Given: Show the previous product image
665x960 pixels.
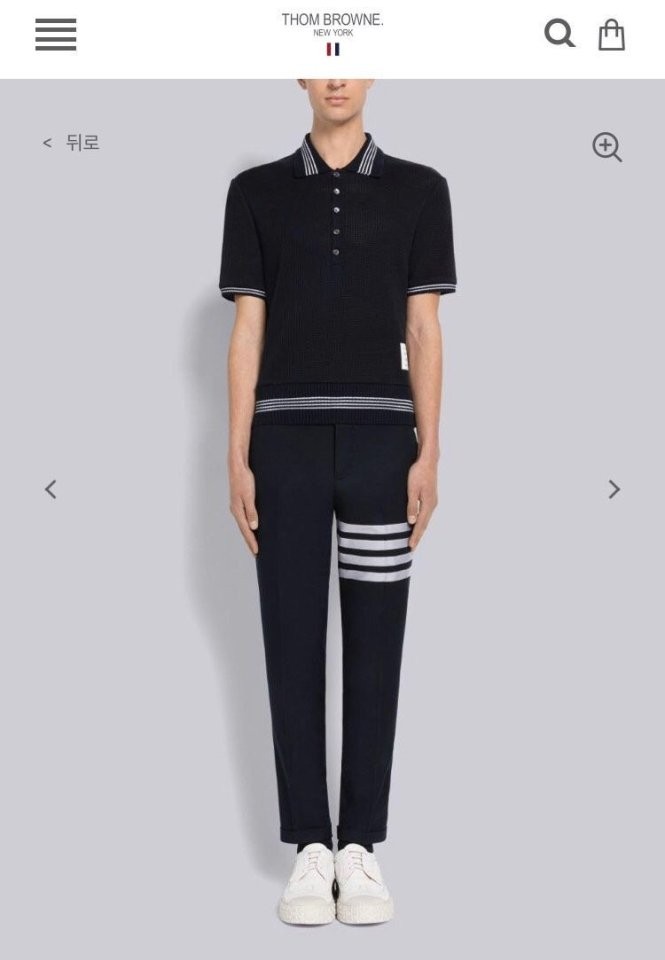Looking at the screenshot, I should tap(50, 489).
